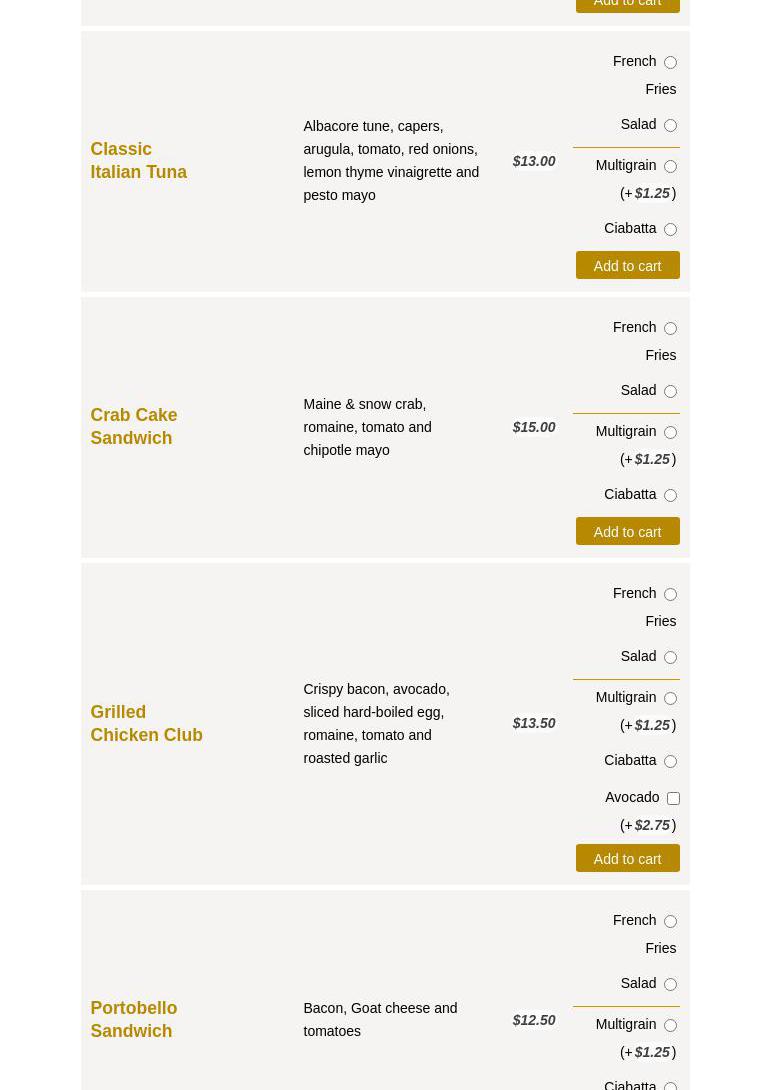
Task: Select French Fries for Crab Cake Sandwich
Action: [x=670, y=328]
